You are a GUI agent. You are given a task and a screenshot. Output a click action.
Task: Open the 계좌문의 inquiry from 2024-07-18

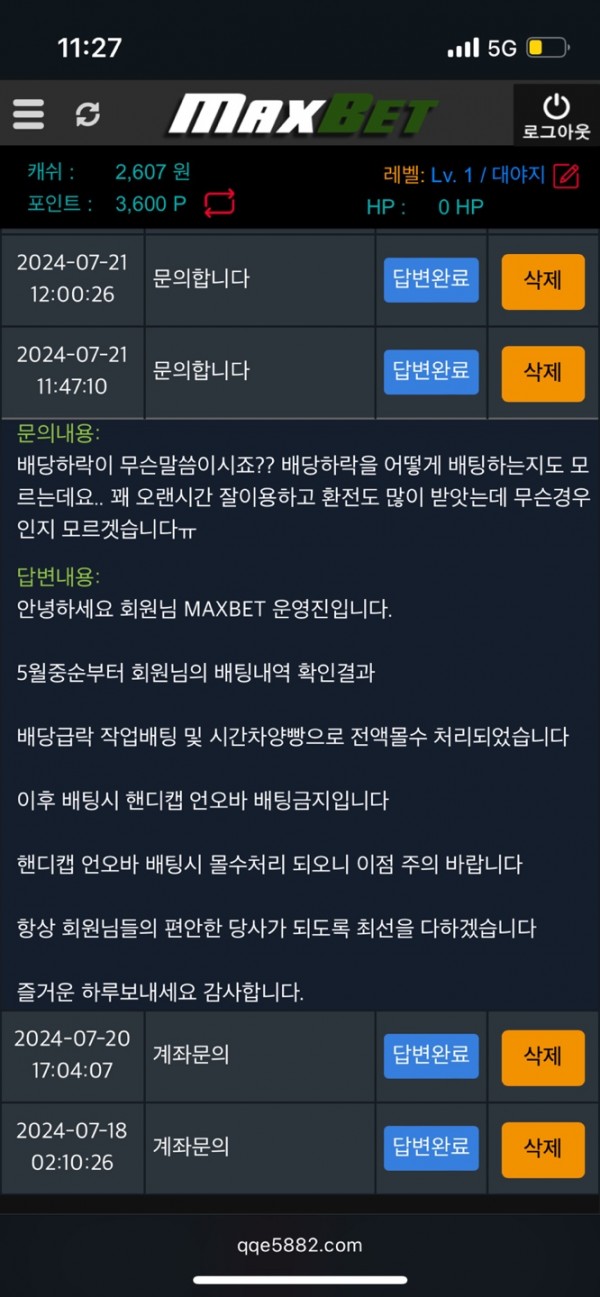pyautogui.click(x=191, y=1147)
